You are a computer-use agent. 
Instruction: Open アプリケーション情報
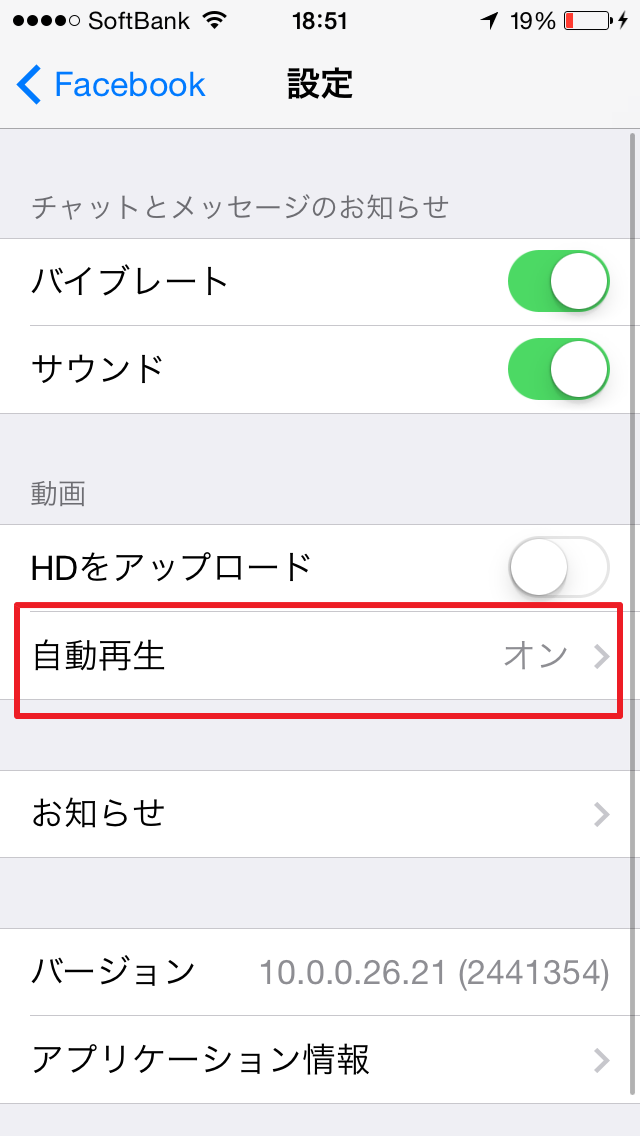point(320,1059)
